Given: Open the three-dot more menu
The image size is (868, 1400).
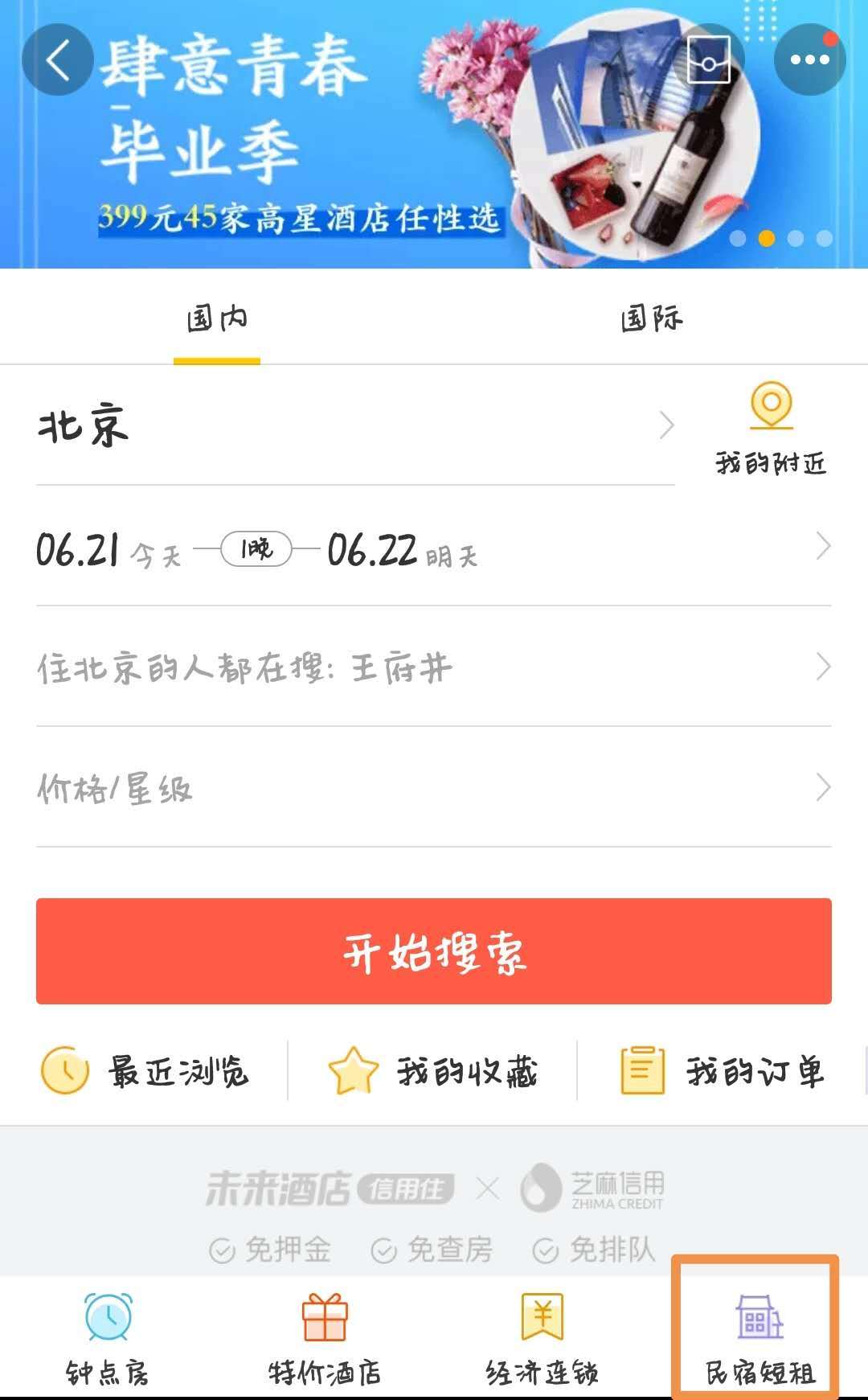Looking at the screenshot, I should [x=809, y=60].
